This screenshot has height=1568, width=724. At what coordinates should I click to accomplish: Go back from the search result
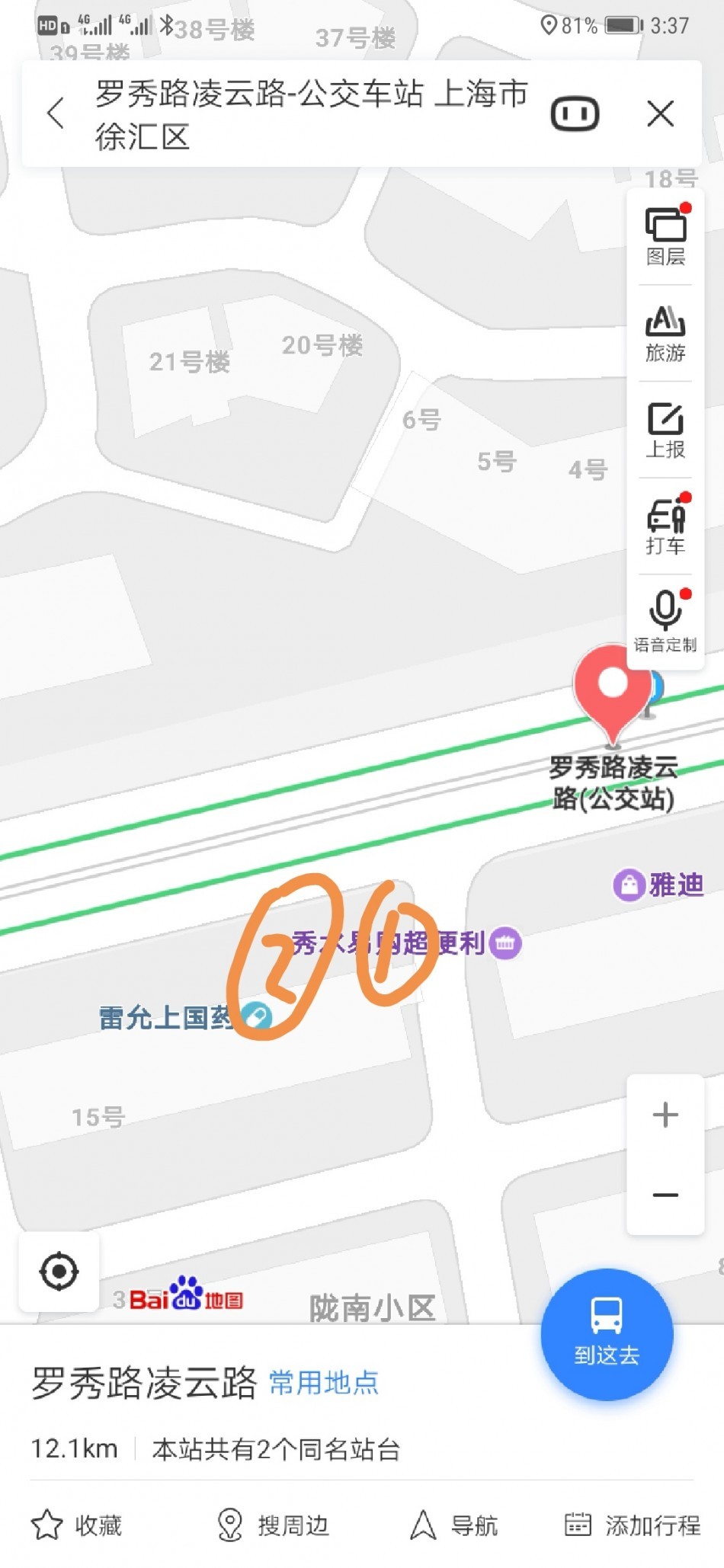coord(55,114)
